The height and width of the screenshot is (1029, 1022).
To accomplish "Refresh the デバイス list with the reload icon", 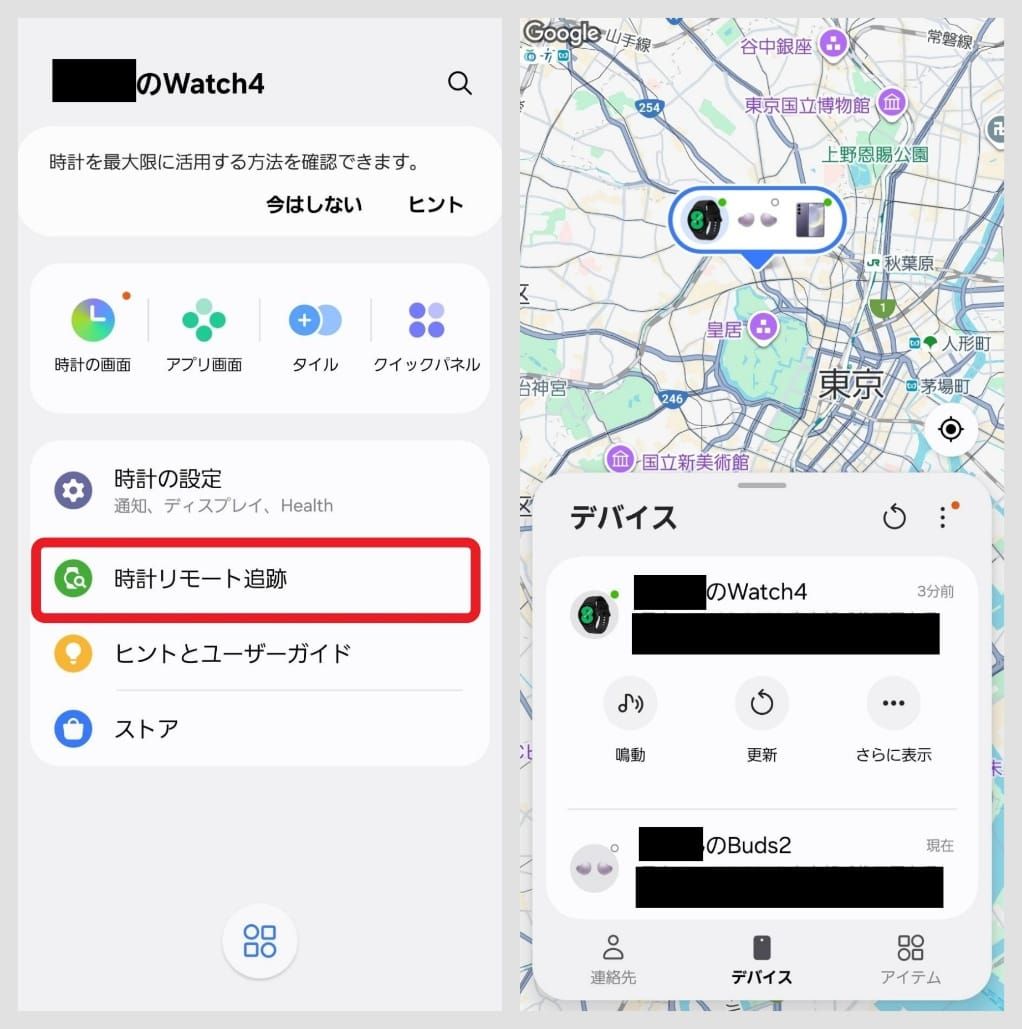I will (x=894, y=517).
